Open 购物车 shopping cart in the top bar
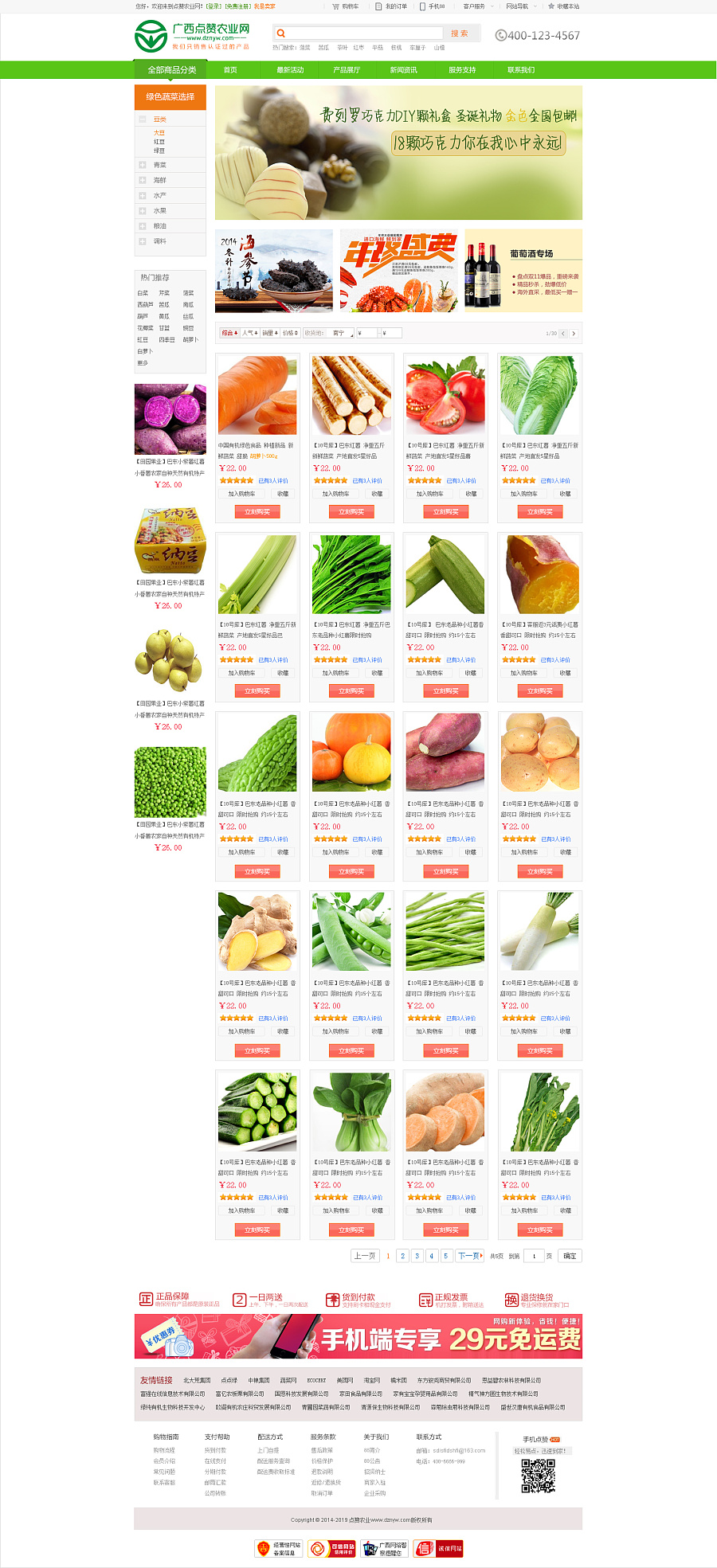The image size is (717, 1568). click(x=347, y=6)
